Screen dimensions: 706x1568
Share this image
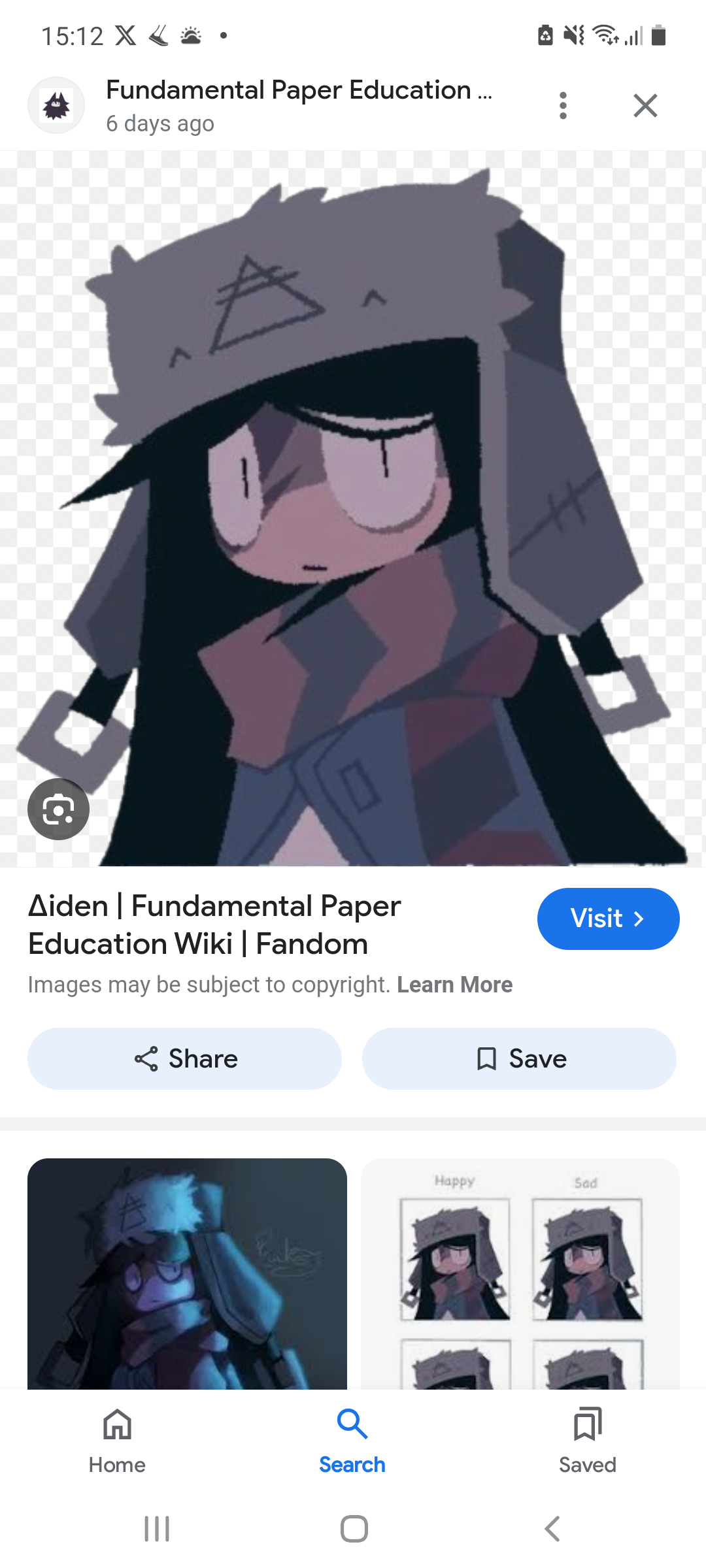[184, 1058]
